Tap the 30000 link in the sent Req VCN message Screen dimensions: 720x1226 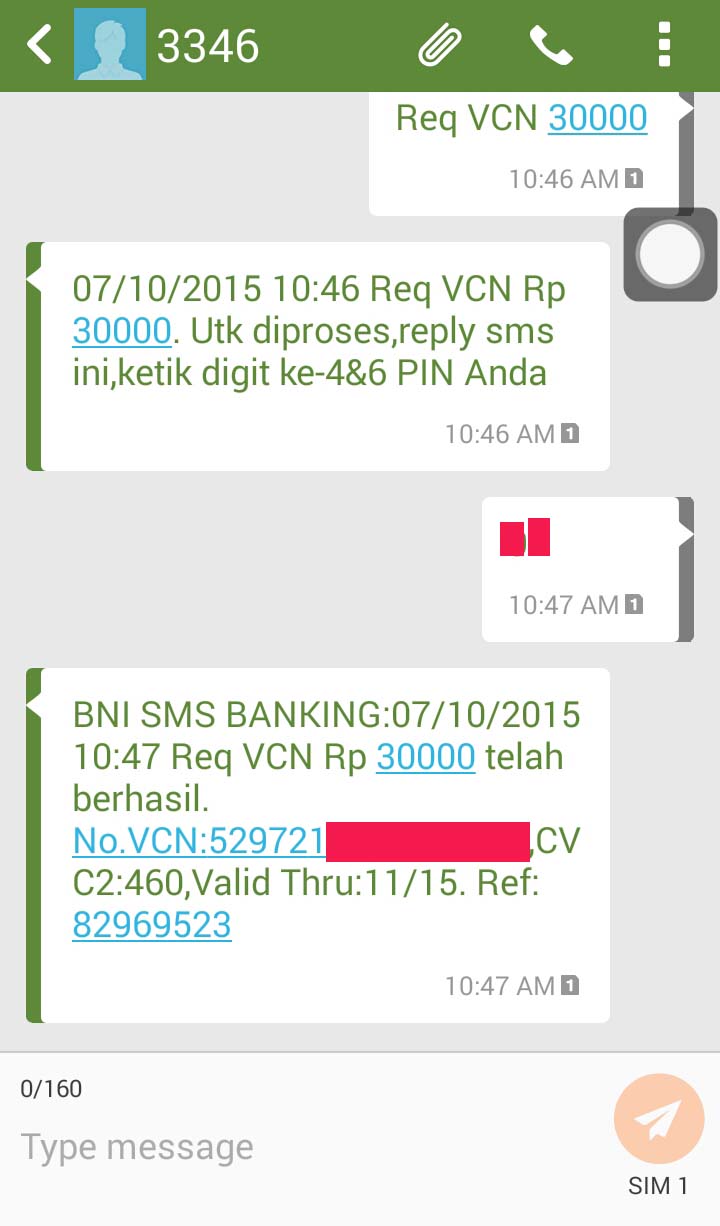tap(597, 118)
